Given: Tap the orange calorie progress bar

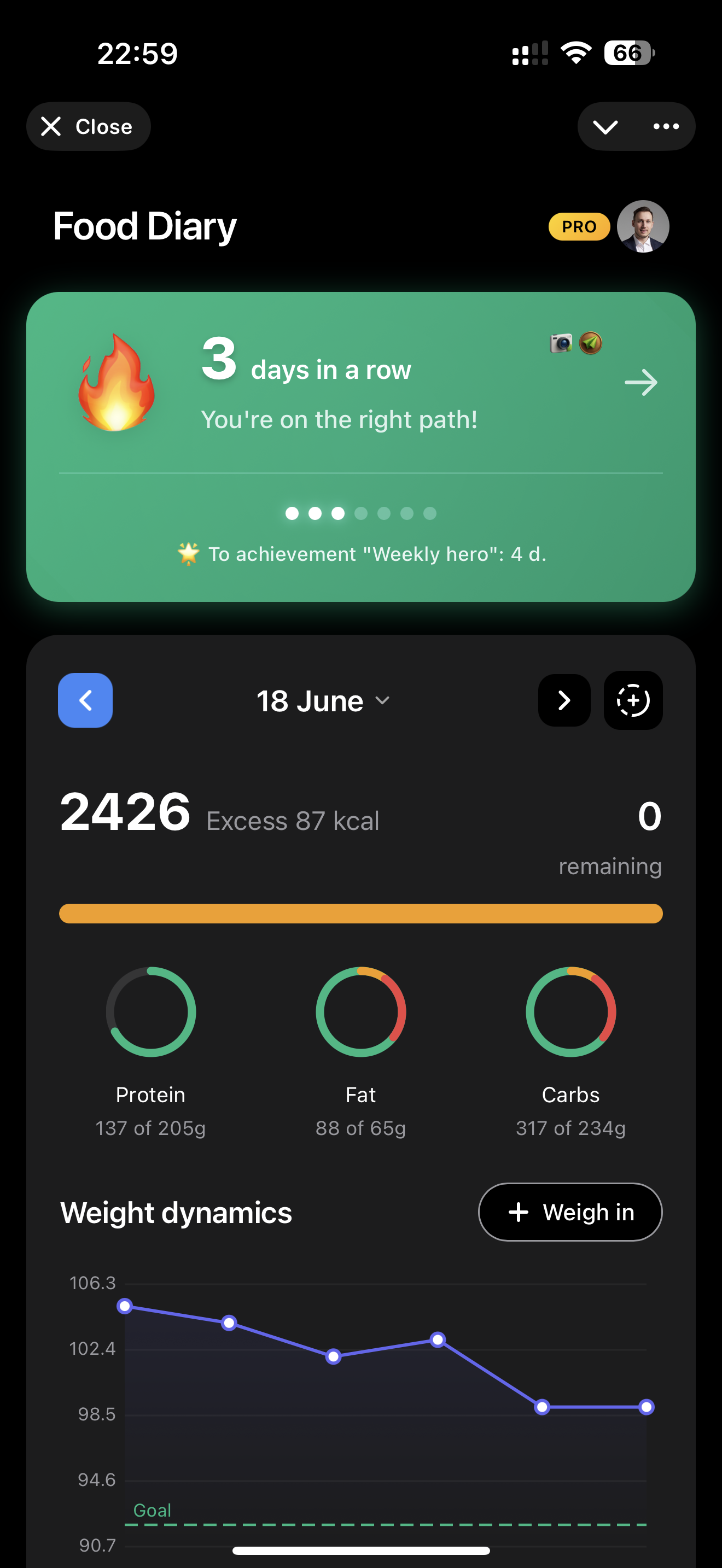Looking at the screenshot, I should pyautogui.click(x=360, y=913).
